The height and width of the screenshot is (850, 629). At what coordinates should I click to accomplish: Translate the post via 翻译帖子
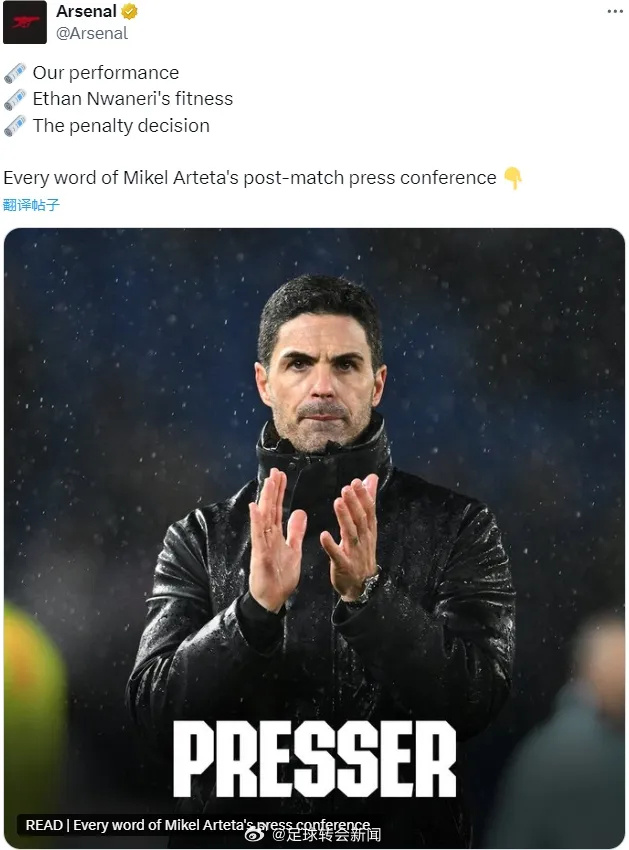coord(31,205)
